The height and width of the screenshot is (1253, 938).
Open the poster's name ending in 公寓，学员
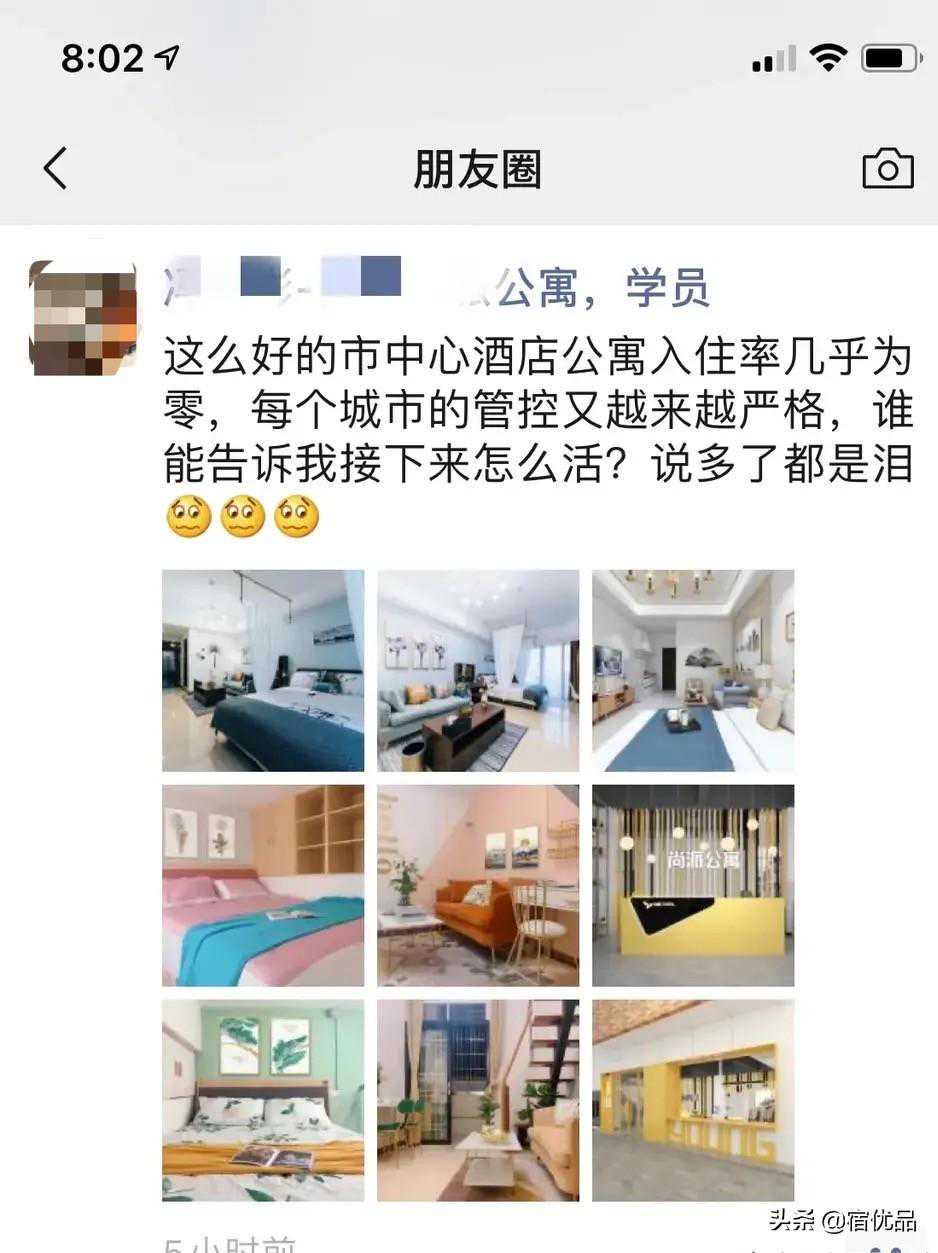tap(436, 287)
